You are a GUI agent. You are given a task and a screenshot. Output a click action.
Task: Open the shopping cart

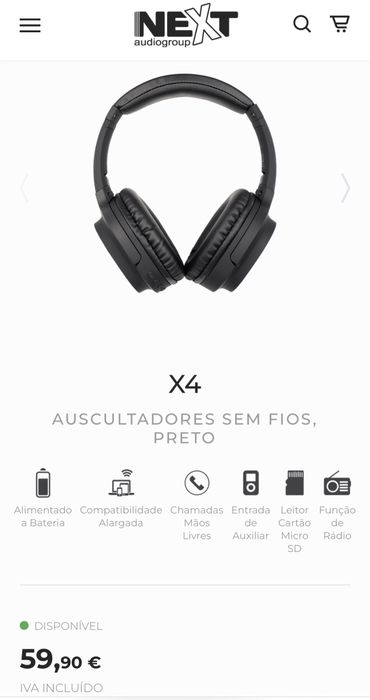(x=340, y=24)
